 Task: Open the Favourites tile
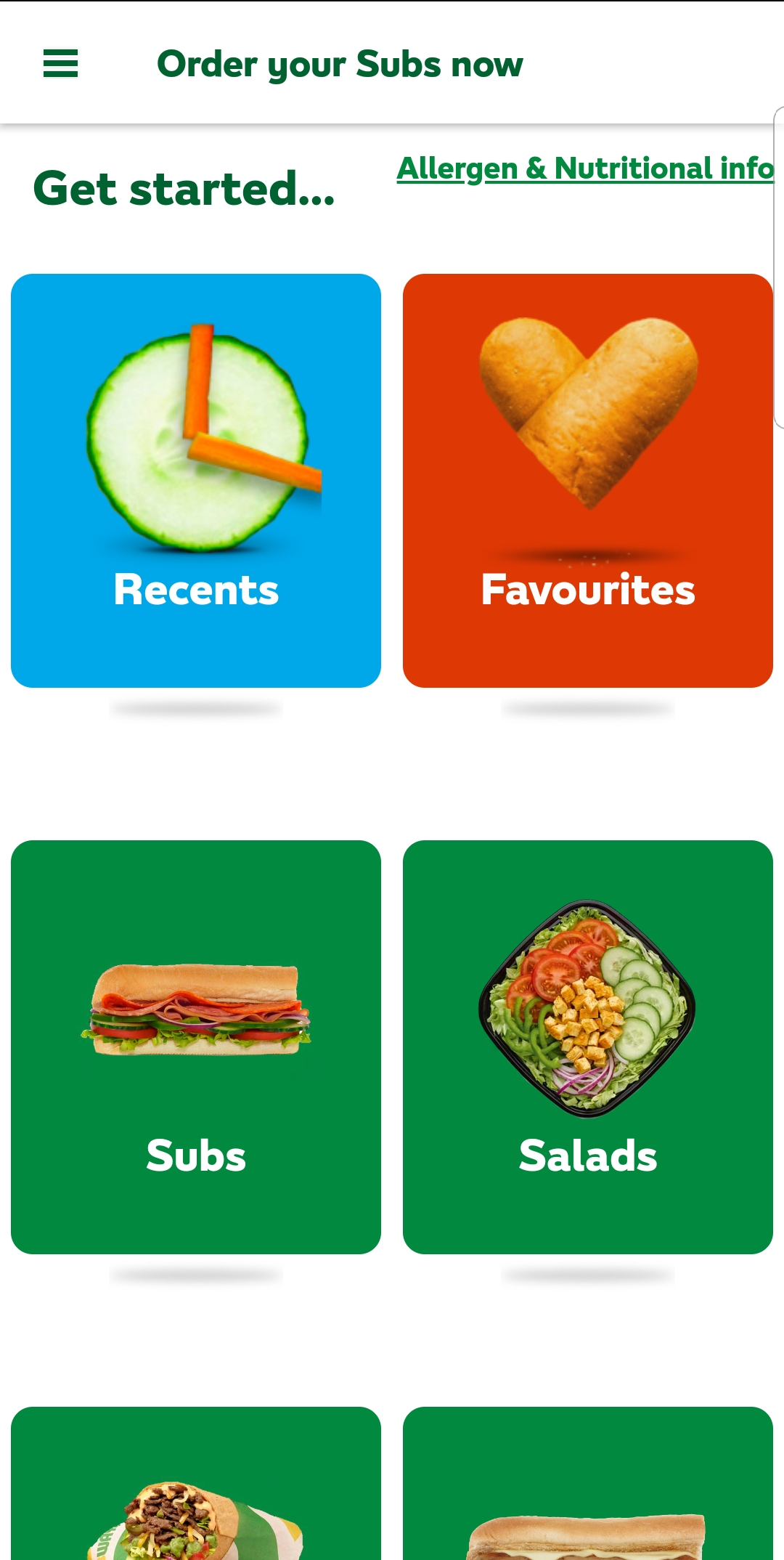(x=587, y=480)
